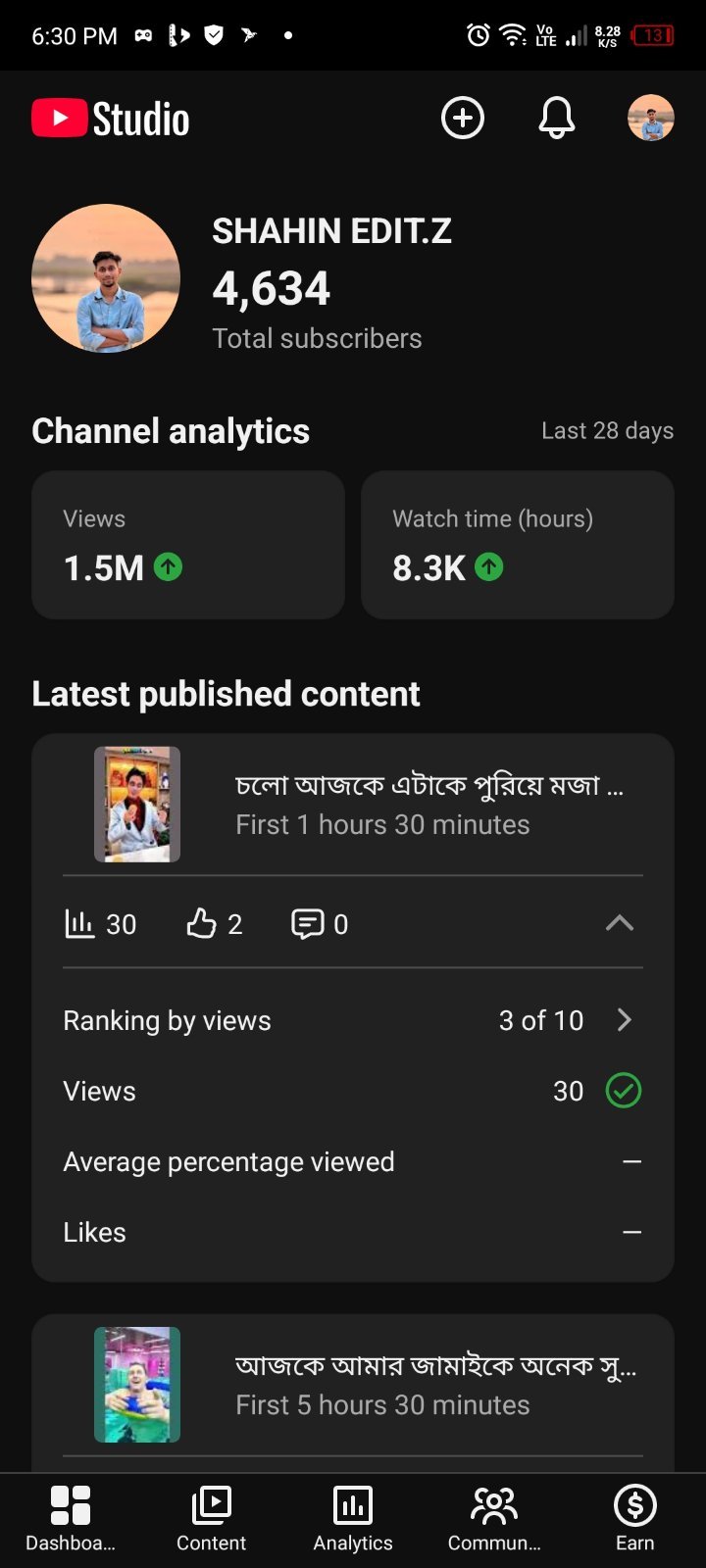This screenshot has height=1568, width=706.
Task: Collapse the latest video stats chevron
Action: coord(620,923)
